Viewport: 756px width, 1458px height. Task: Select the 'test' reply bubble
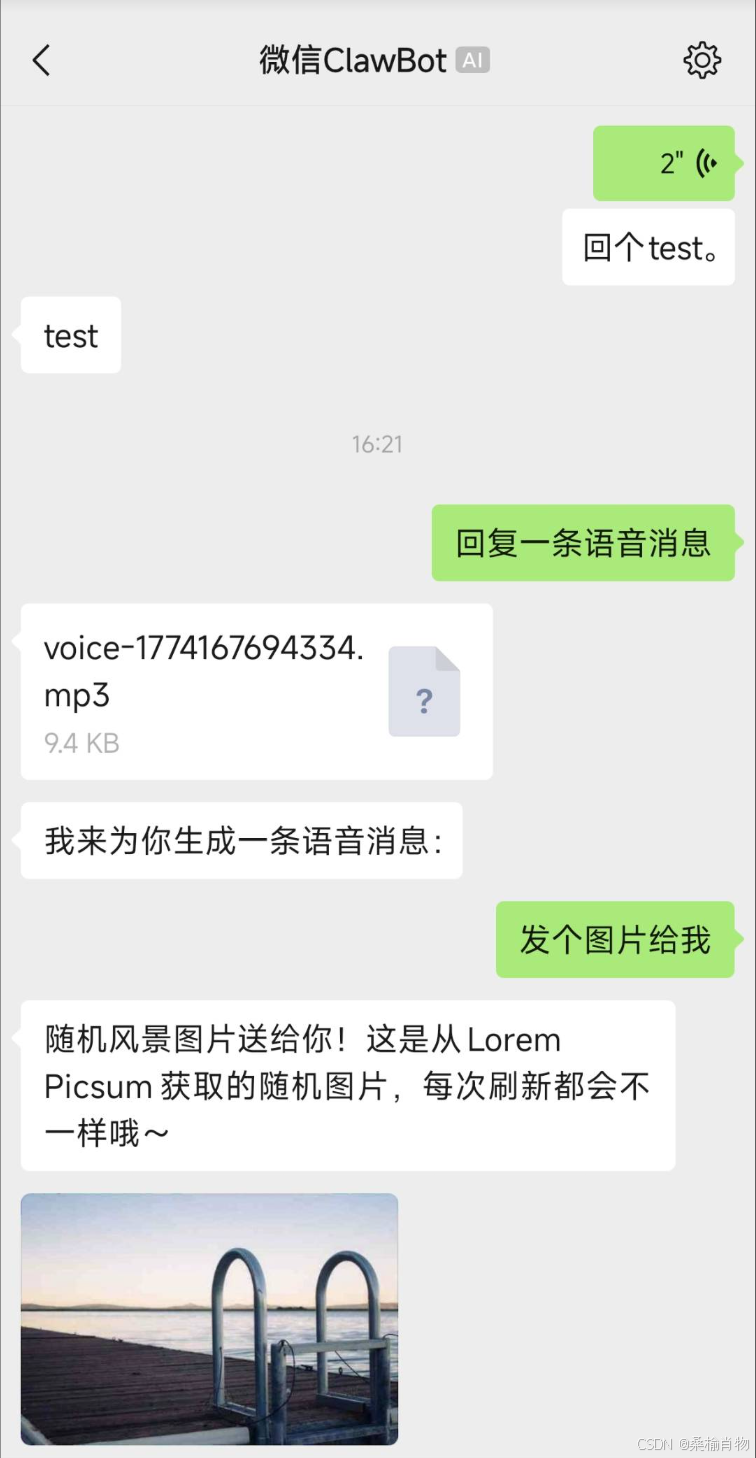(x=69, y=335)
